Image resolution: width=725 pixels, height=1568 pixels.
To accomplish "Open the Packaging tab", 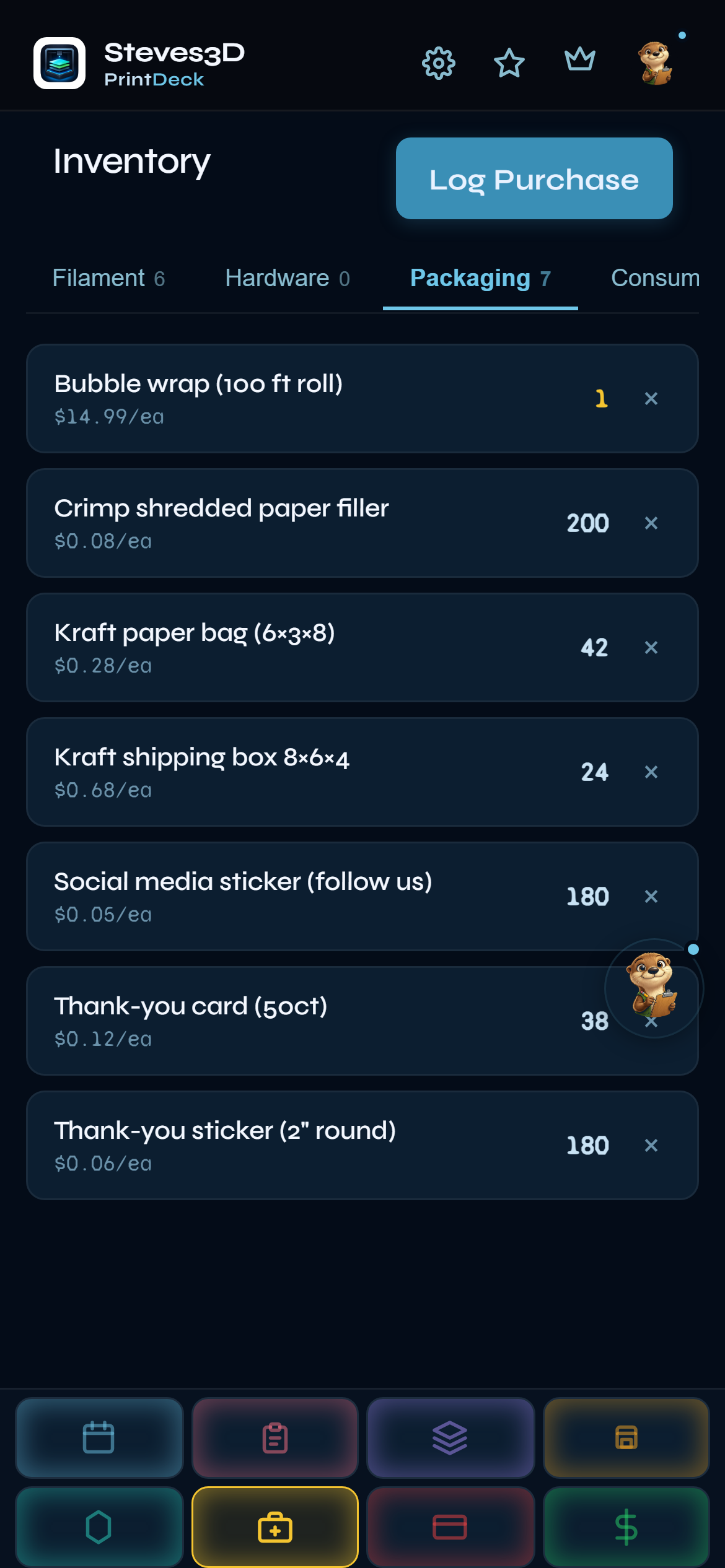I will coord(480,279).
